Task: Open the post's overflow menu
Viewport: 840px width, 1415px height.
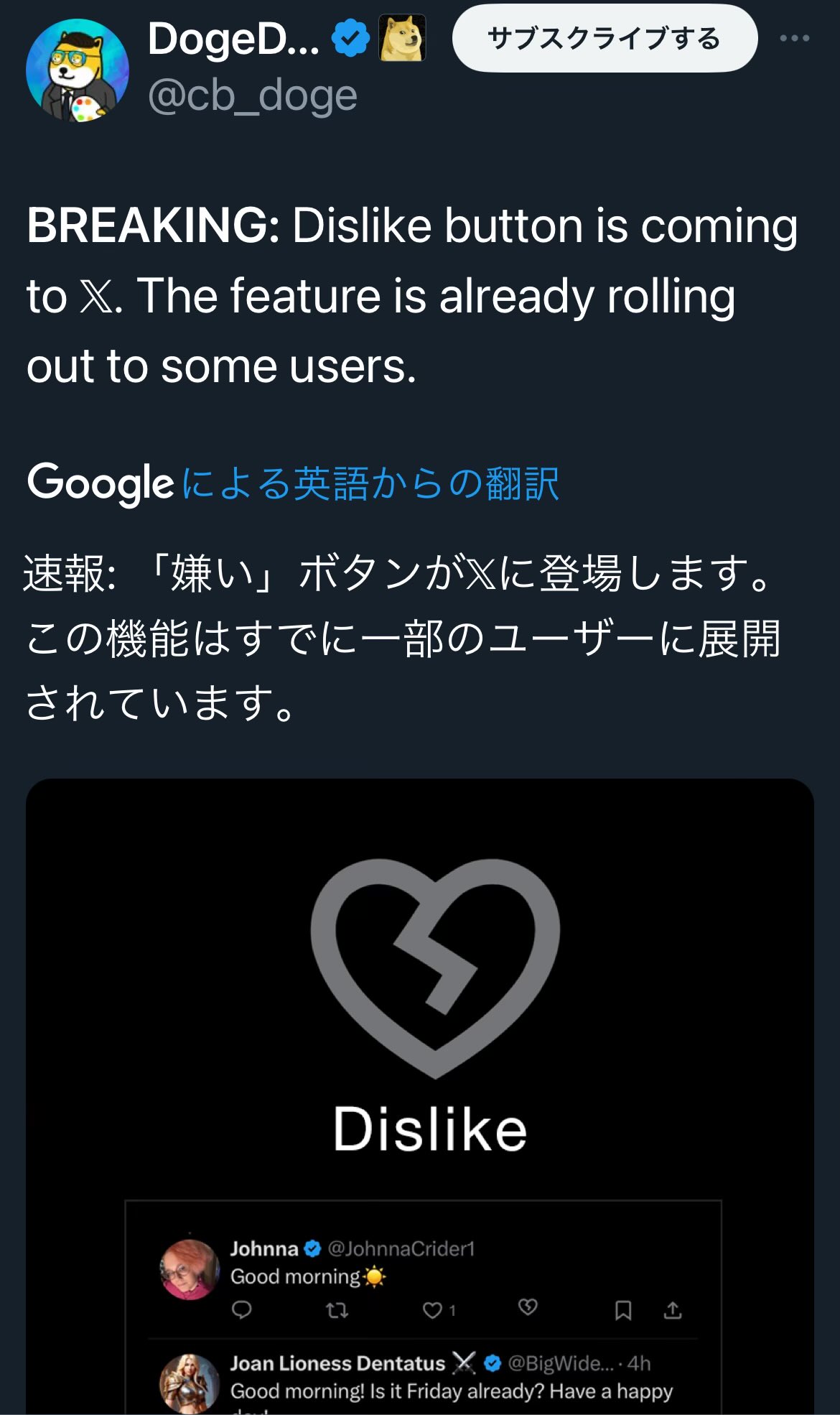Action: (795, 38)
